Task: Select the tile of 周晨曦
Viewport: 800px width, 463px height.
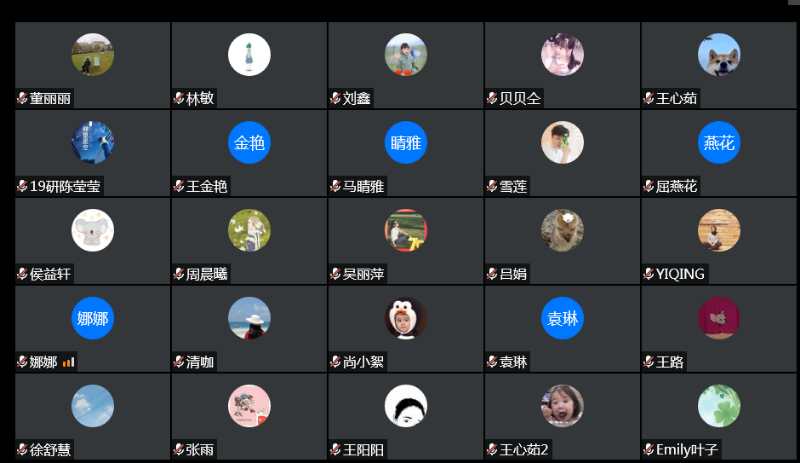Action: coord(249,240)
